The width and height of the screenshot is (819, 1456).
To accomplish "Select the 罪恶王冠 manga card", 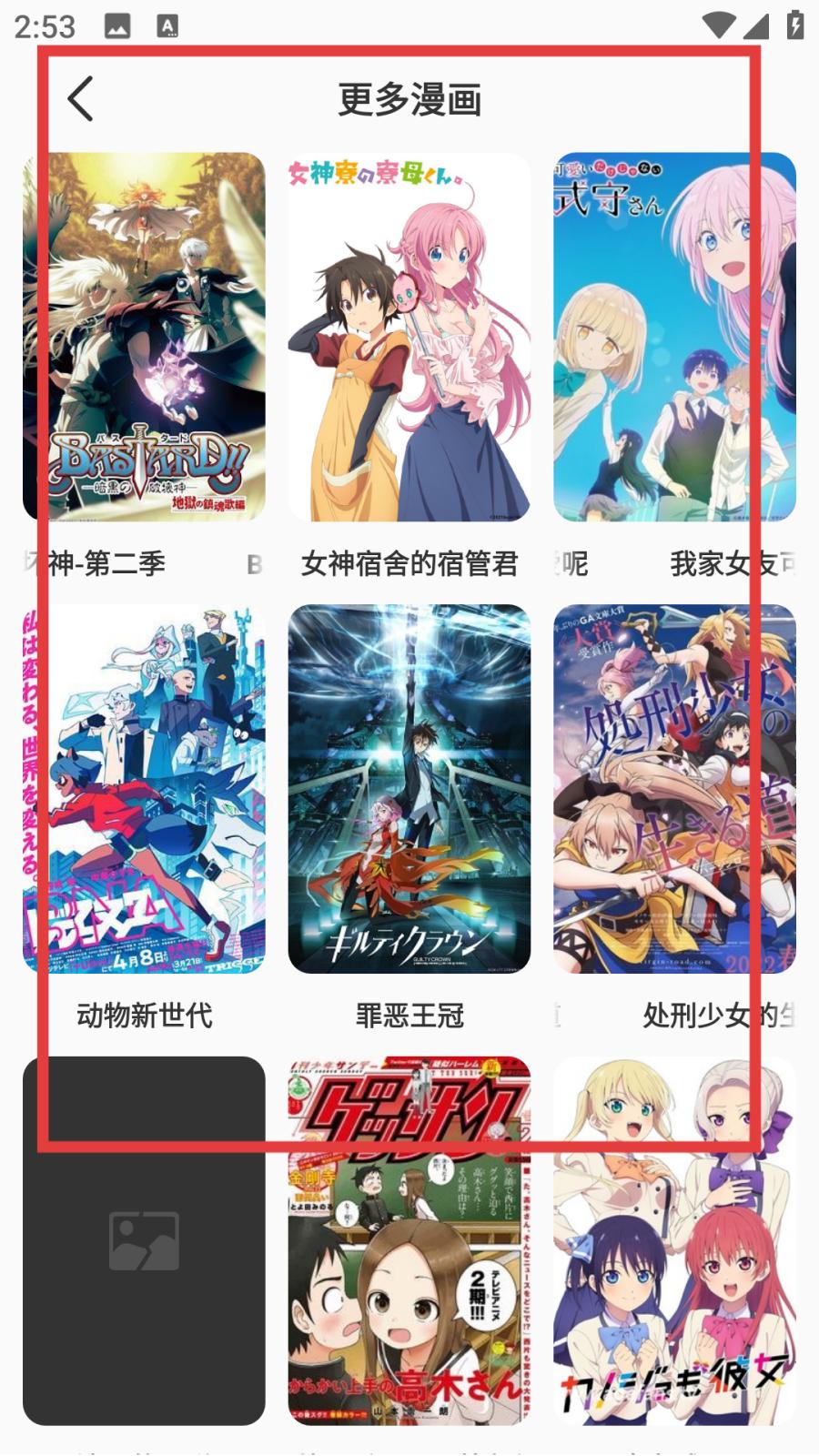I will [409, 789].
